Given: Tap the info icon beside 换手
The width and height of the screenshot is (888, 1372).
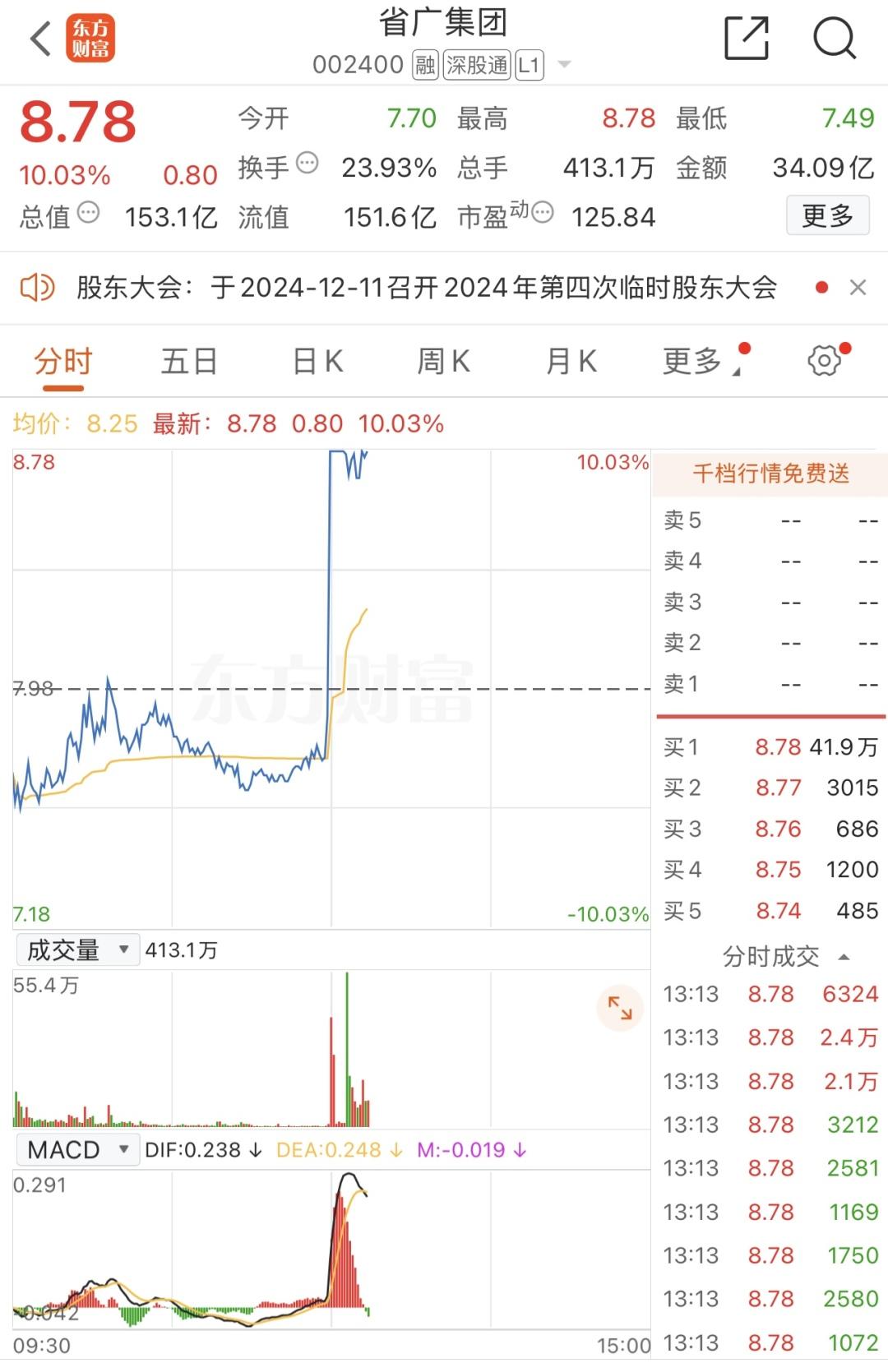Looking at the screenshot, I should click(x=307, y=163).
